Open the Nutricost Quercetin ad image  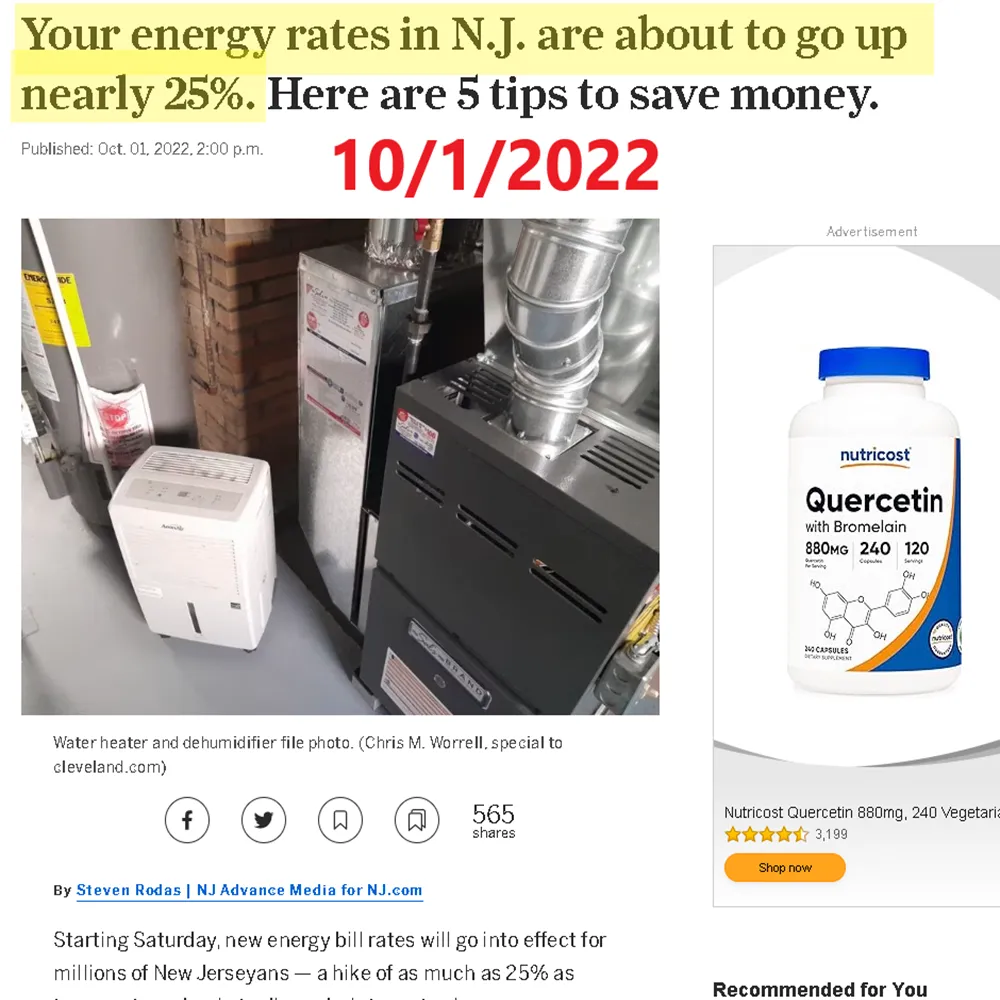tap(872, 520)
